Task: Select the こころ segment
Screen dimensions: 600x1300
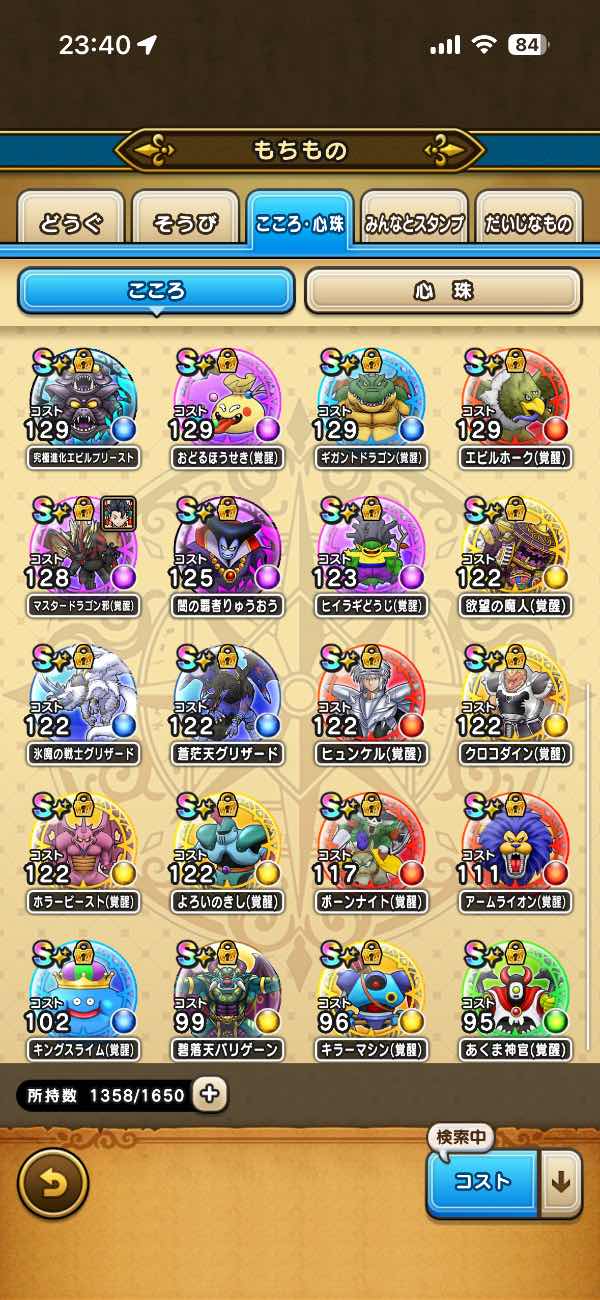Action: tap(156, 291)
